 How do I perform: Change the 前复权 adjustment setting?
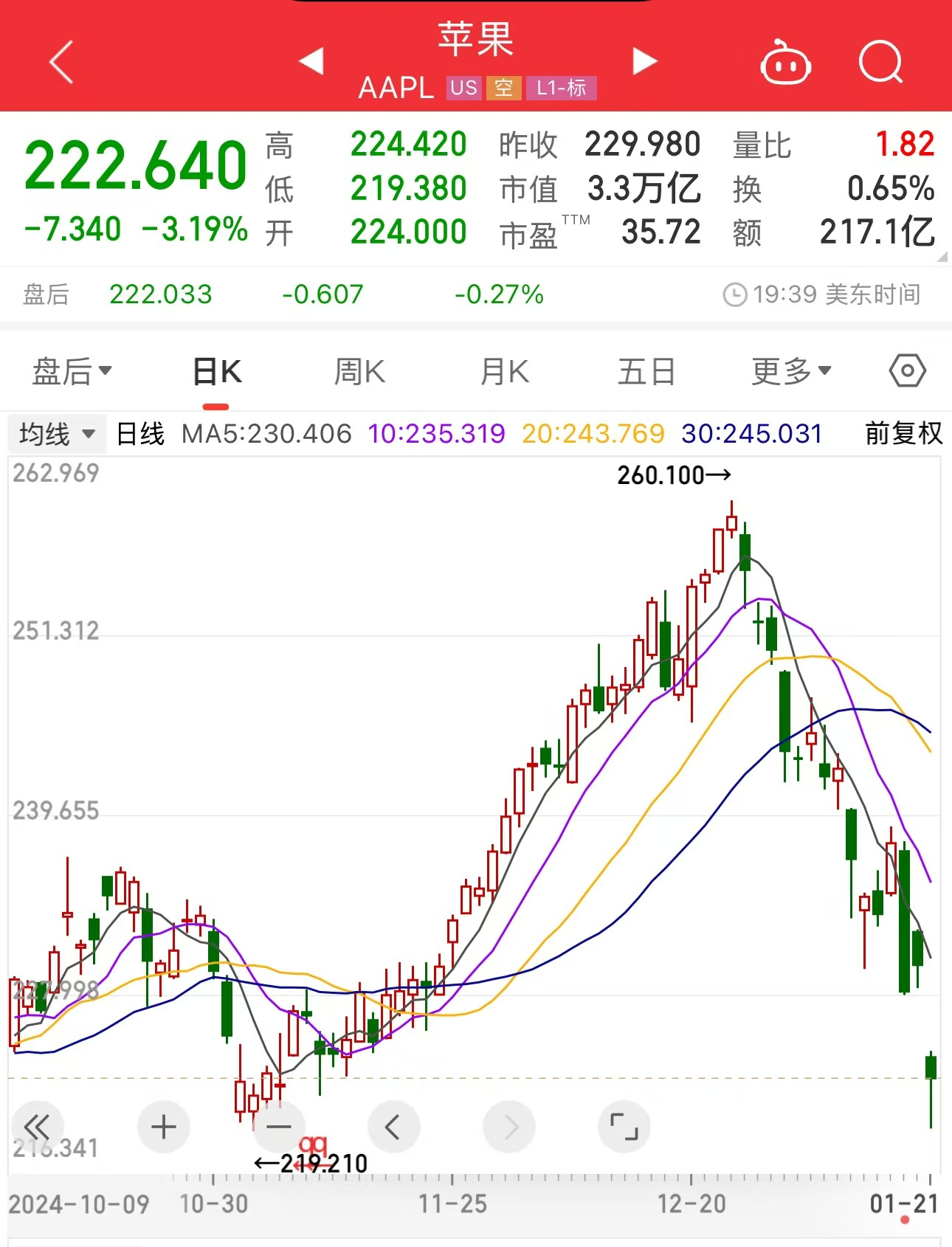904,433
